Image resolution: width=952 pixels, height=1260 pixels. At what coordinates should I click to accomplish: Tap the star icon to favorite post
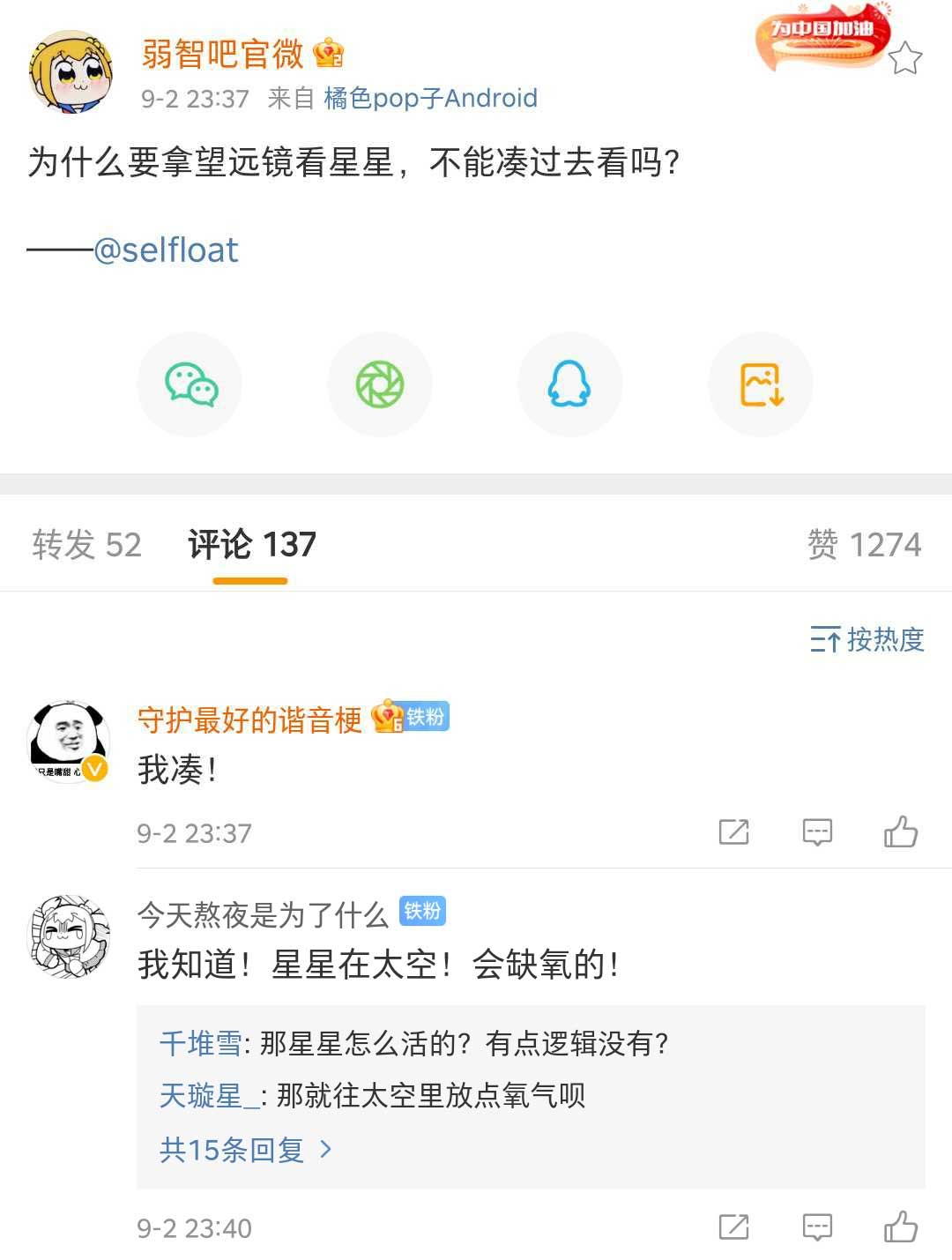tap(904, 59)
